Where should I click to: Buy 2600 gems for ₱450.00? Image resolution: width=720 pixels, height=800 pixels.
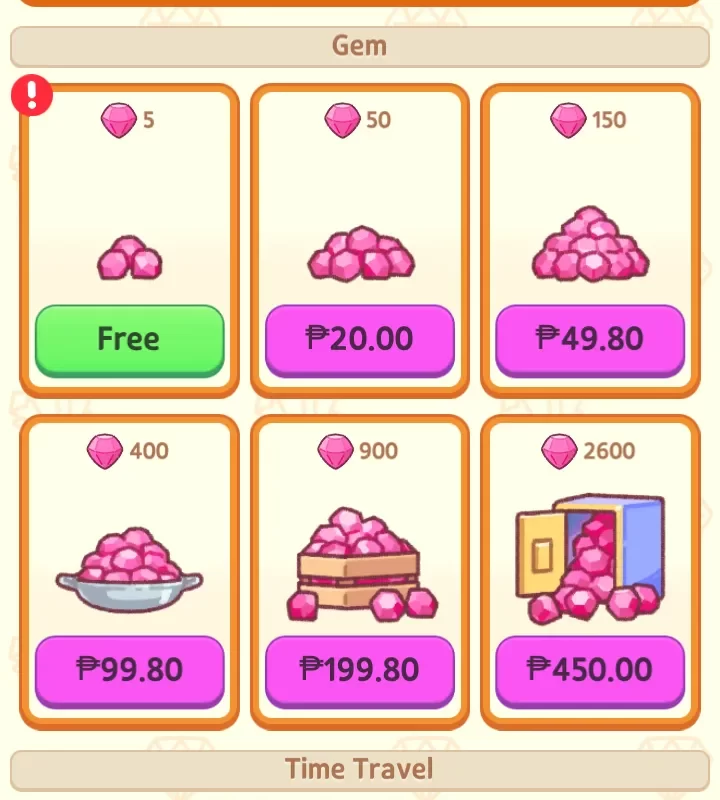[x=590, y=669]
